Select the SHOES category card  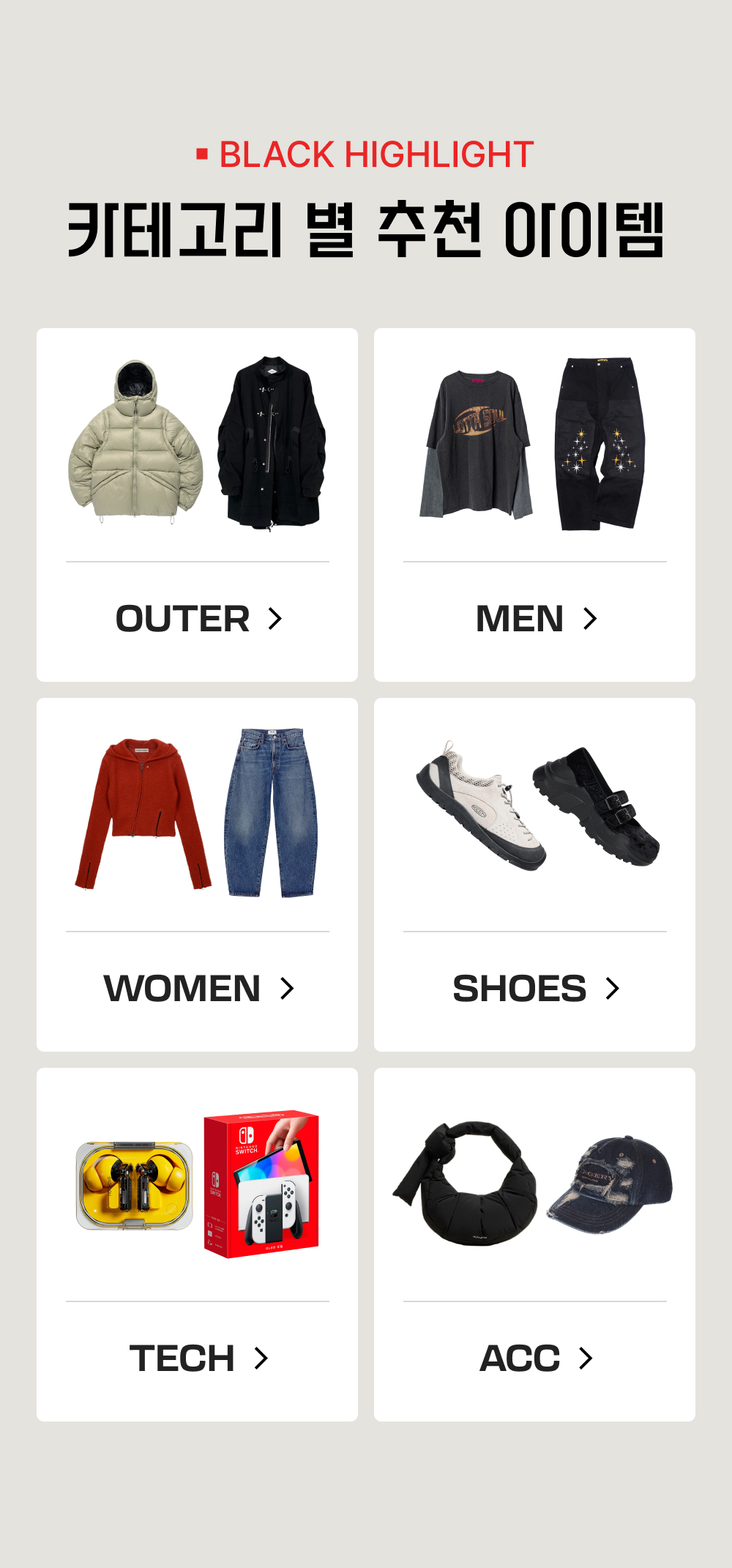pyautogui.click(x=534, y=874)
